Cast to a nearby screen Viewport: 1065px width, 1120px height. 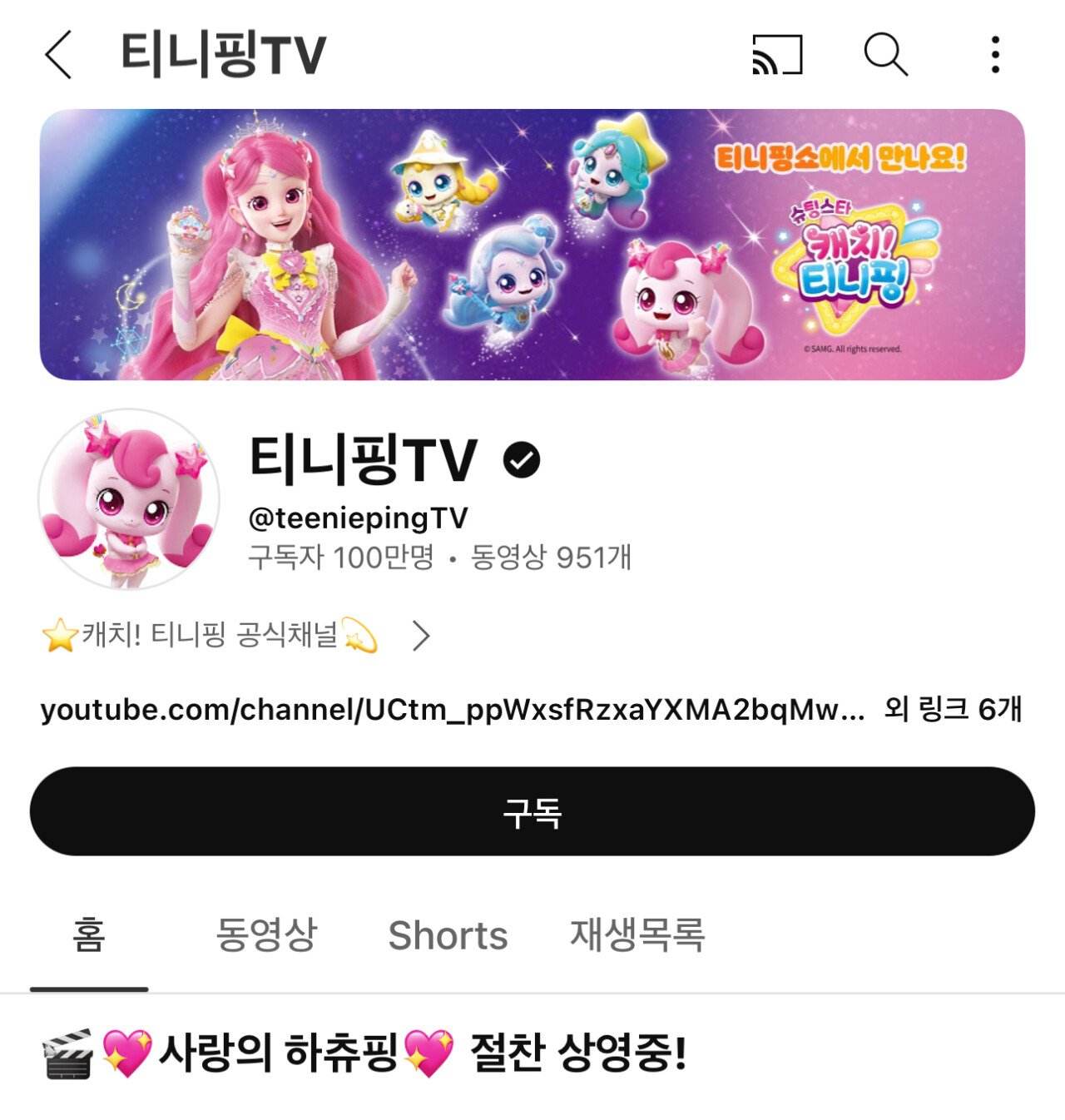pos(777,55)
